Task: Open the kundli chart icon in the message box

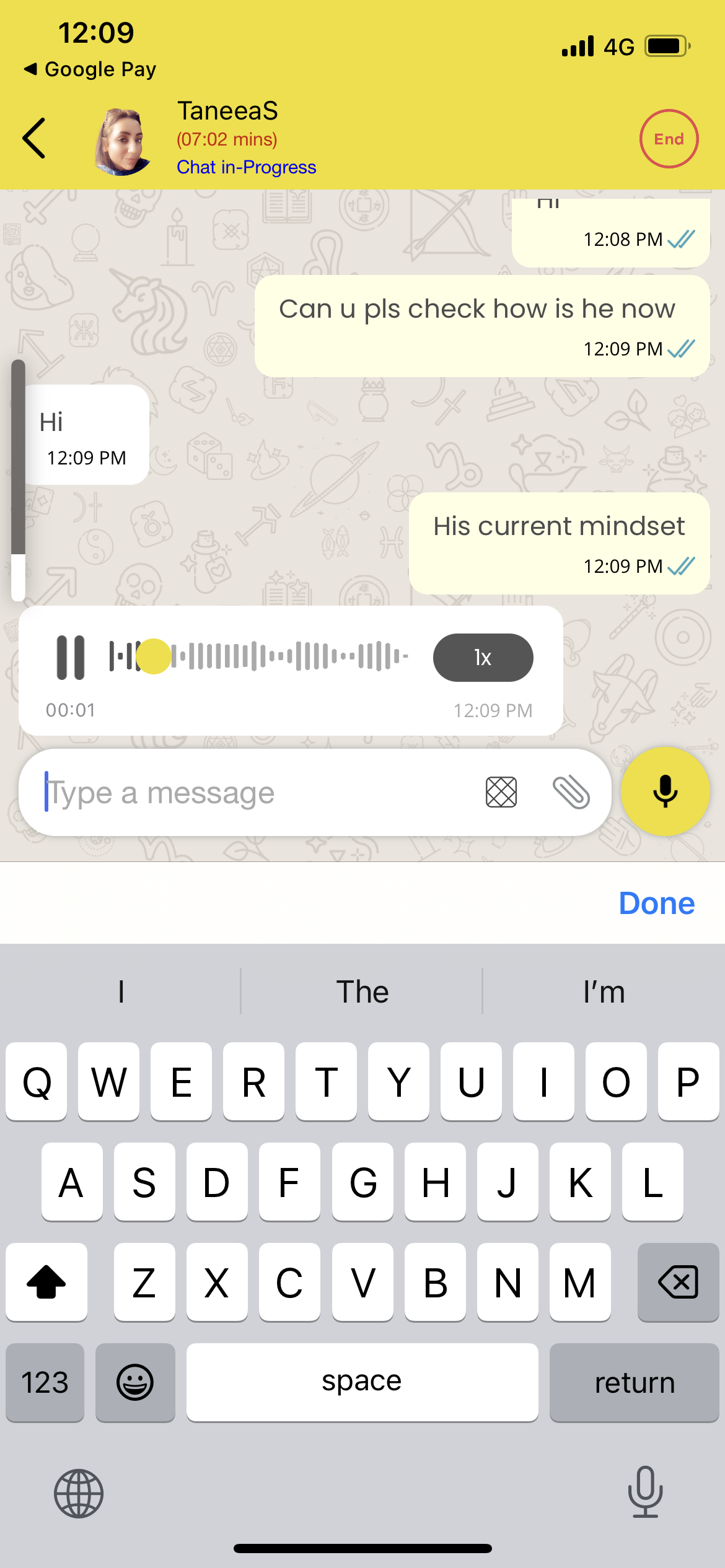Action: click(x=501, y=792)
